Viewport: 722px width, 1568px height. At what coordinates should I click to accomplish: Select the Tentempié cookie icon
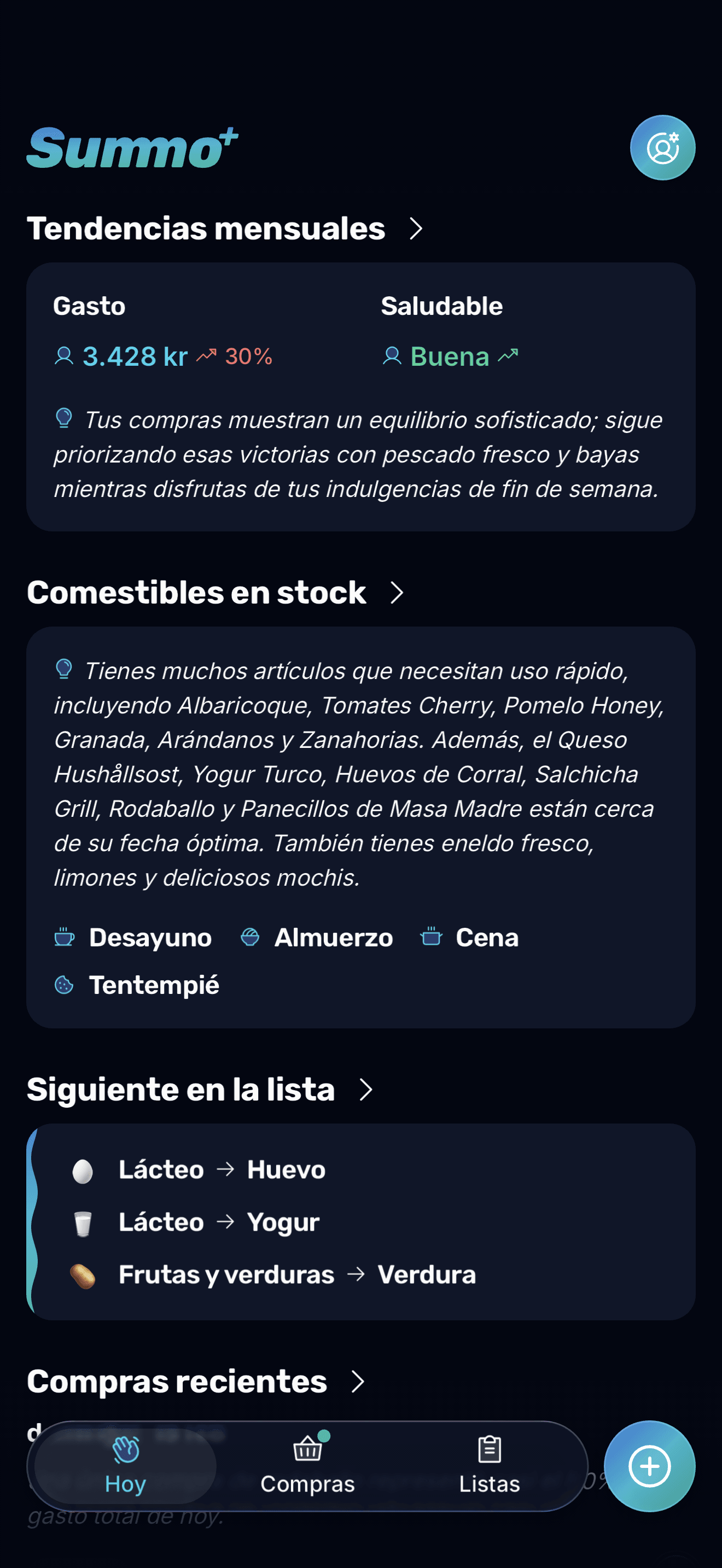63,984
